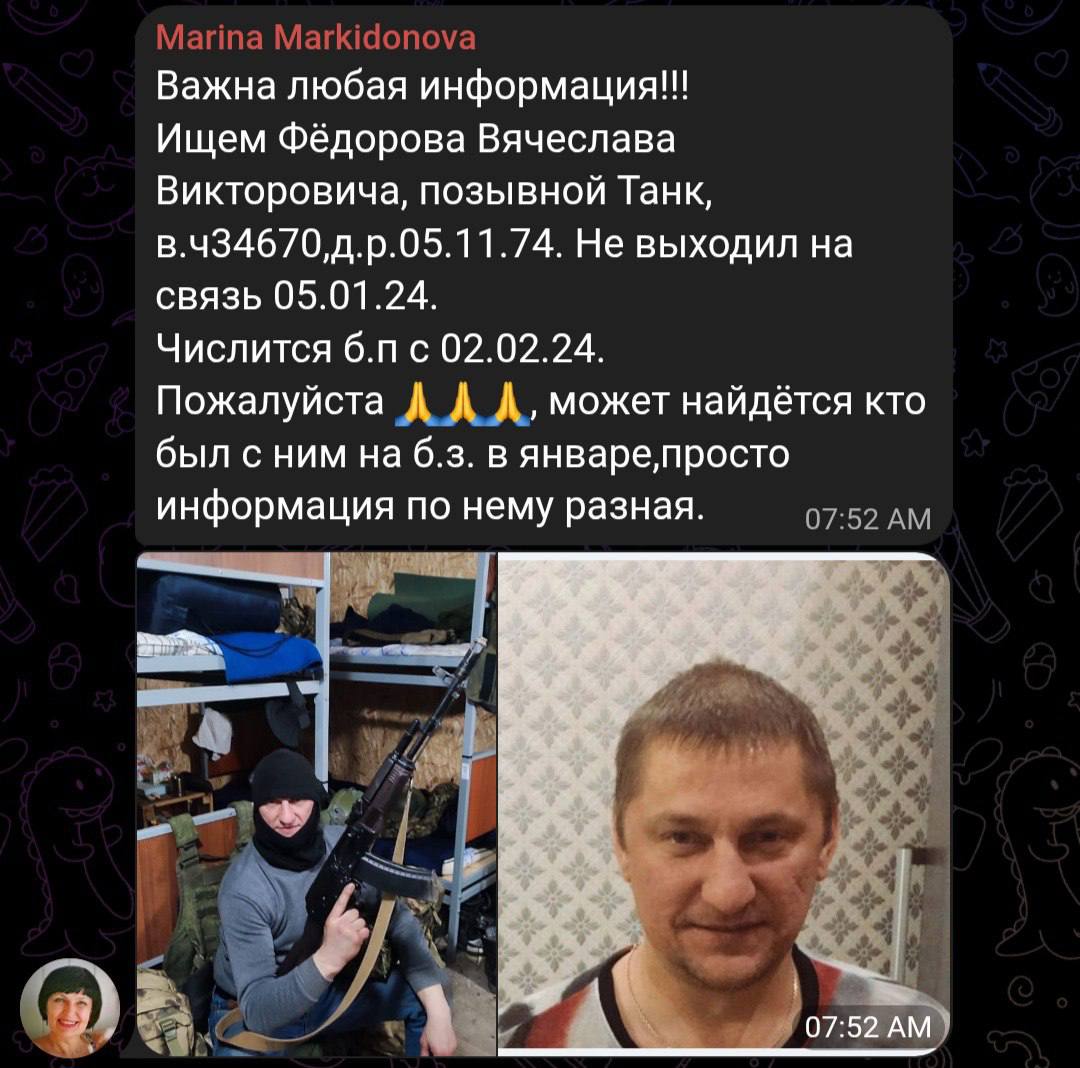This screenshot has height=1068, width=1080.
Task: Open Marina Markidonova's profile from sender name
Action: tap(316, 38)
